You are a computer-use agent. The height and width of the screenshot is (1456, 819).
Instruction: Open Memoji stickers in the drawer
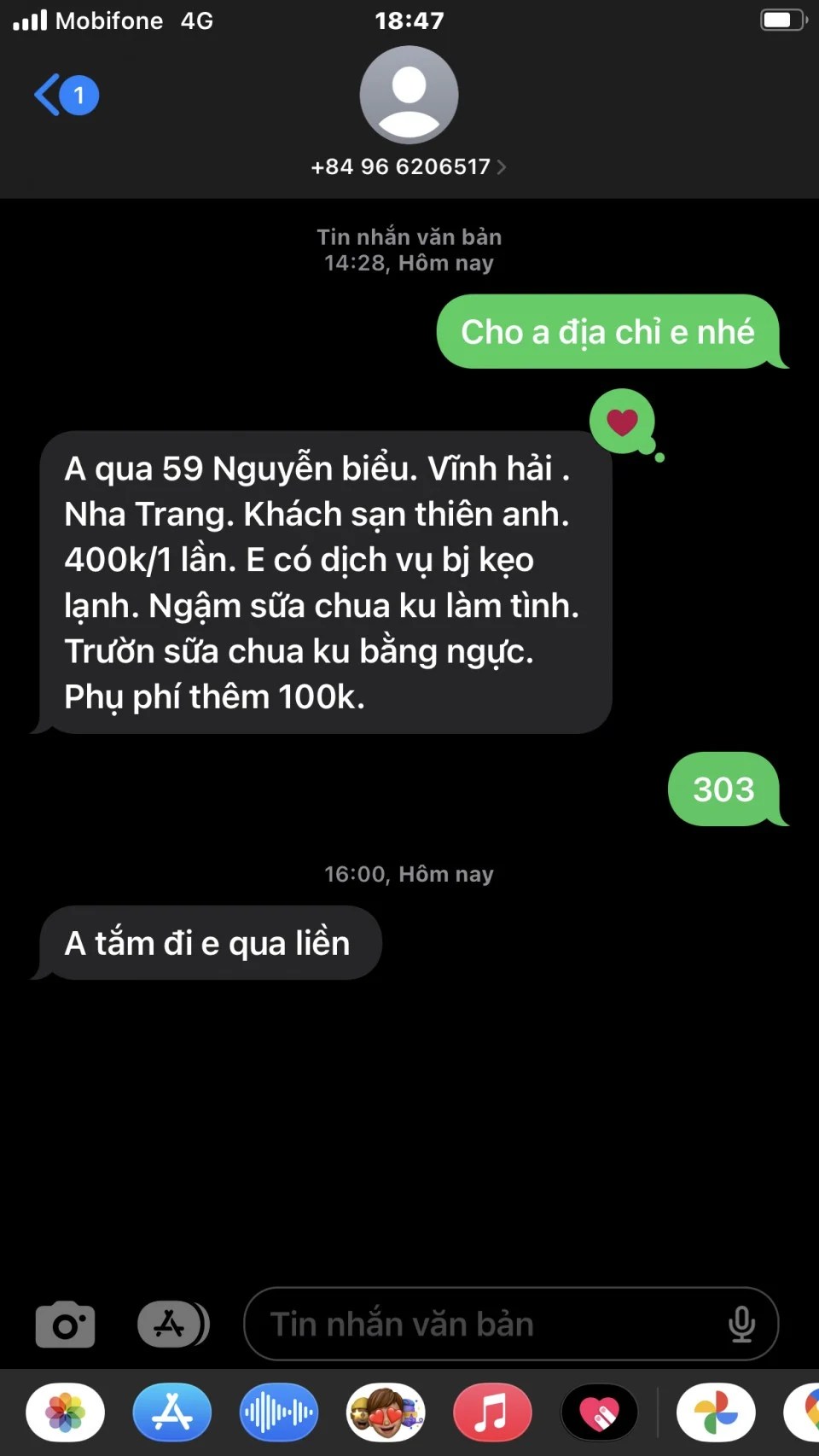[386, 1412]
